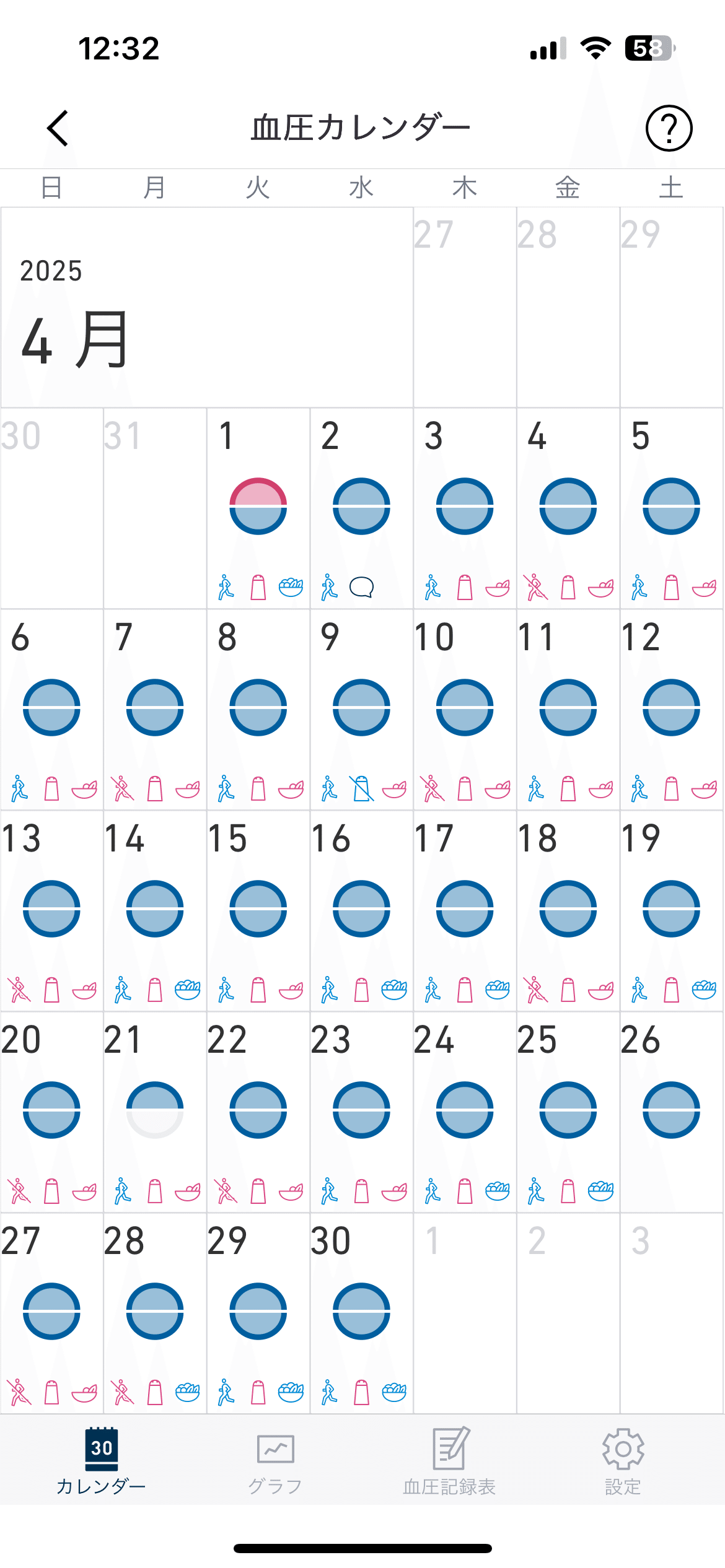Screen dimensions: 725x1568
Task: Open April 21 with the half-filled reading
Action: point(155,1110)
